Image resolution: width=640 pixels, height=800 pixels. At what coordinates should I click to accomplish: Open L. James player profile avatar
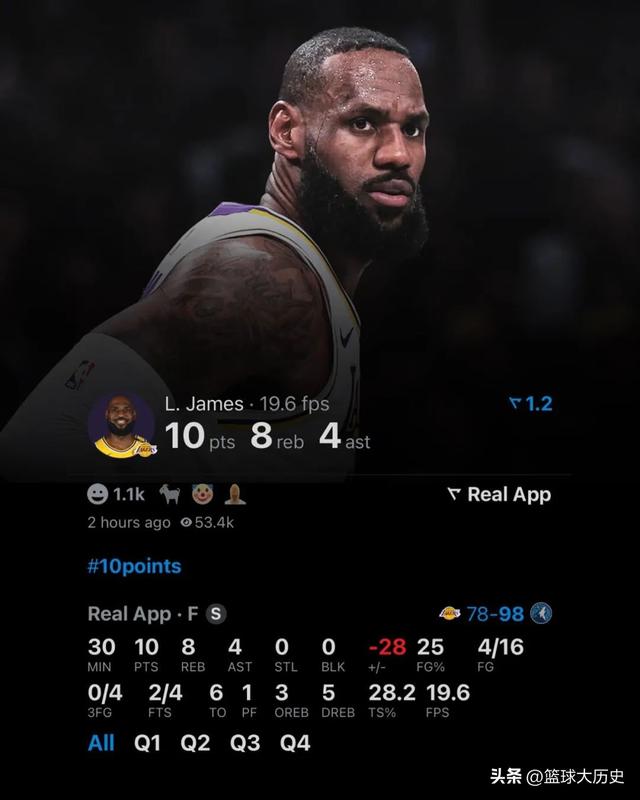click(x=122, y=425)
